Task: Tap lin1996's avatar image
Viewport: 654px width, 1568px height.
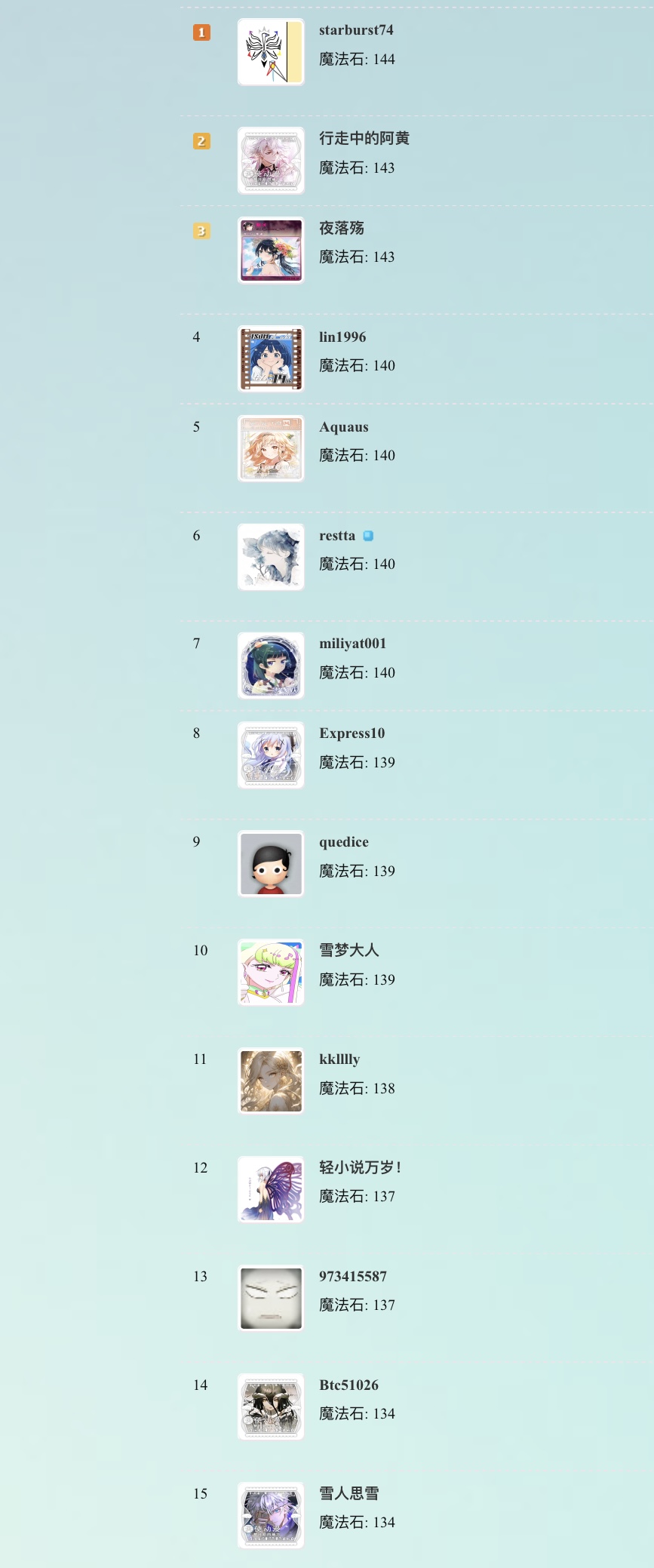Action: click(271, 359)
